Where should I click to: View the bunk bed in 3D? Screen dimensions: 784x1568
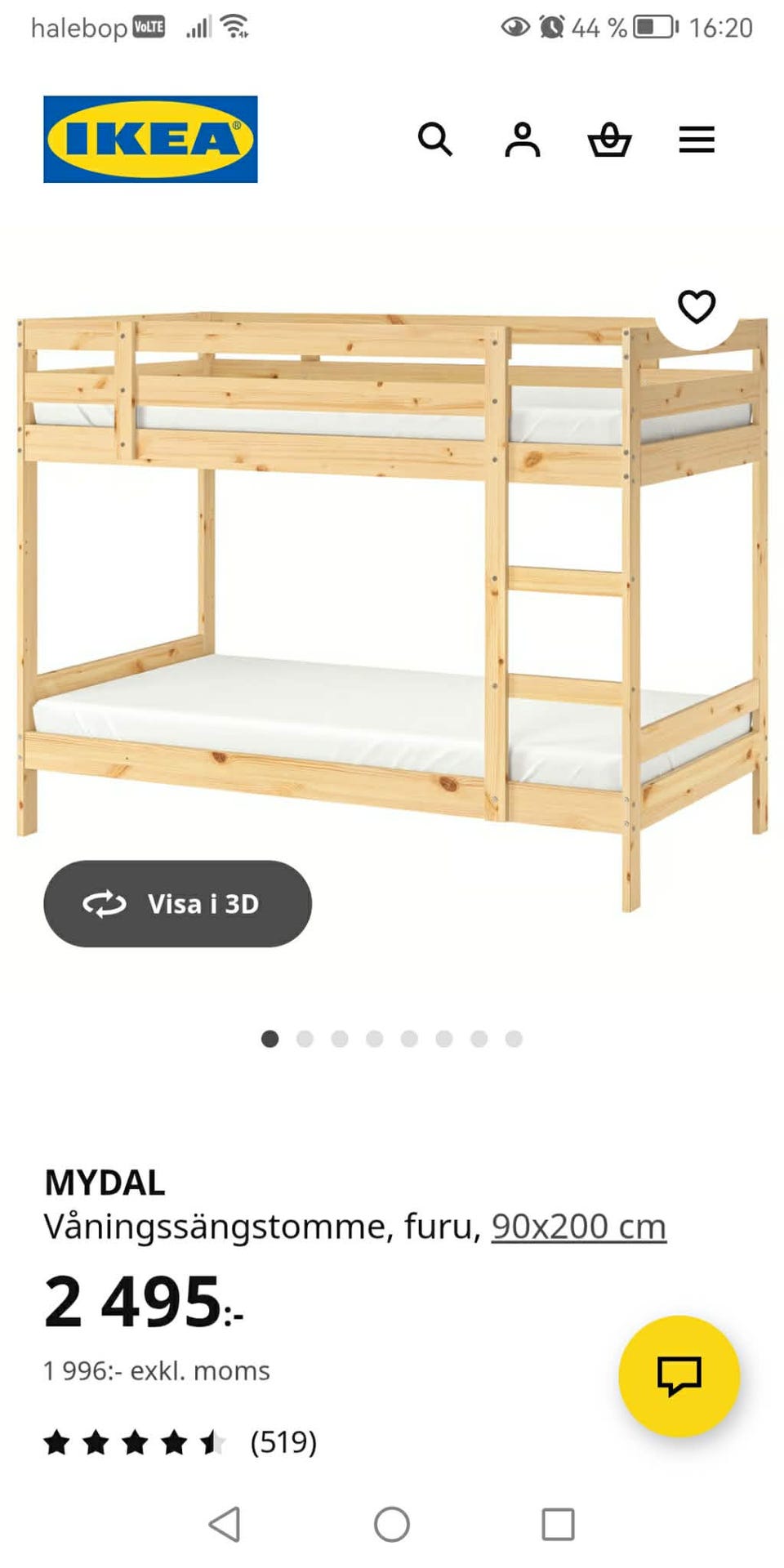click(x=177, y=903)
